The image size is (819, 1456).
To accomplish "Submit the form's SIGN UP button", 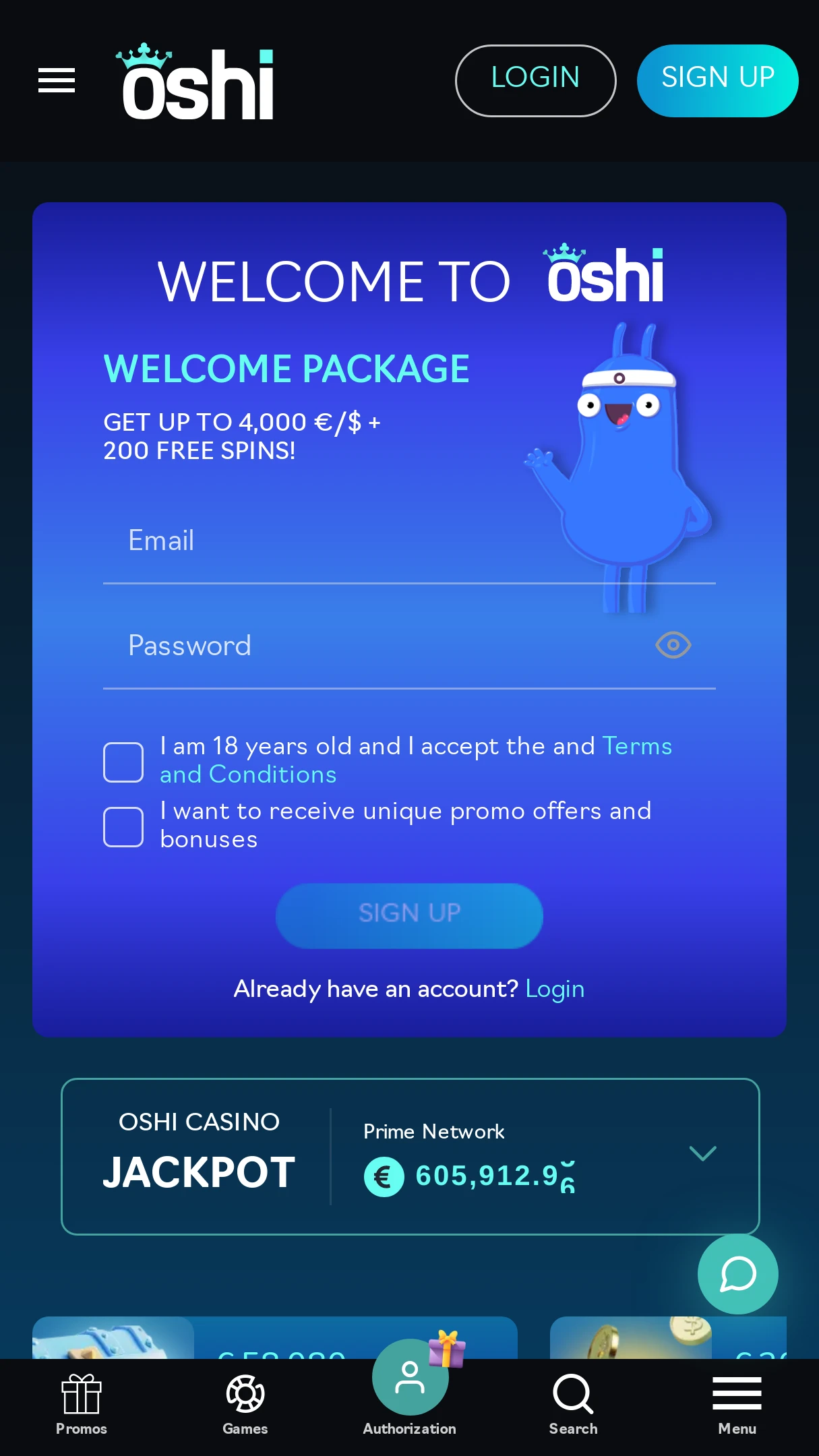I will (x=409, y=915).
